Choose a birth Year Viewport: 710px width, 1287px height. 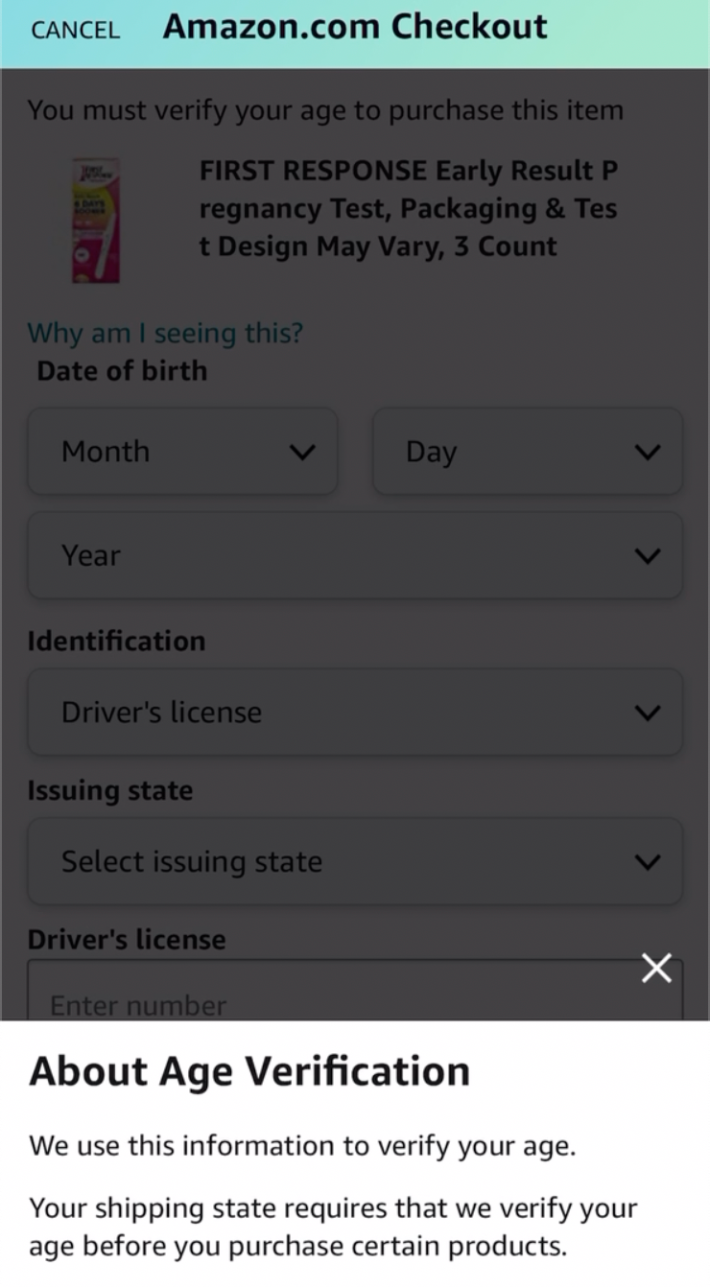pyautogui.click(x=354, y=556)
